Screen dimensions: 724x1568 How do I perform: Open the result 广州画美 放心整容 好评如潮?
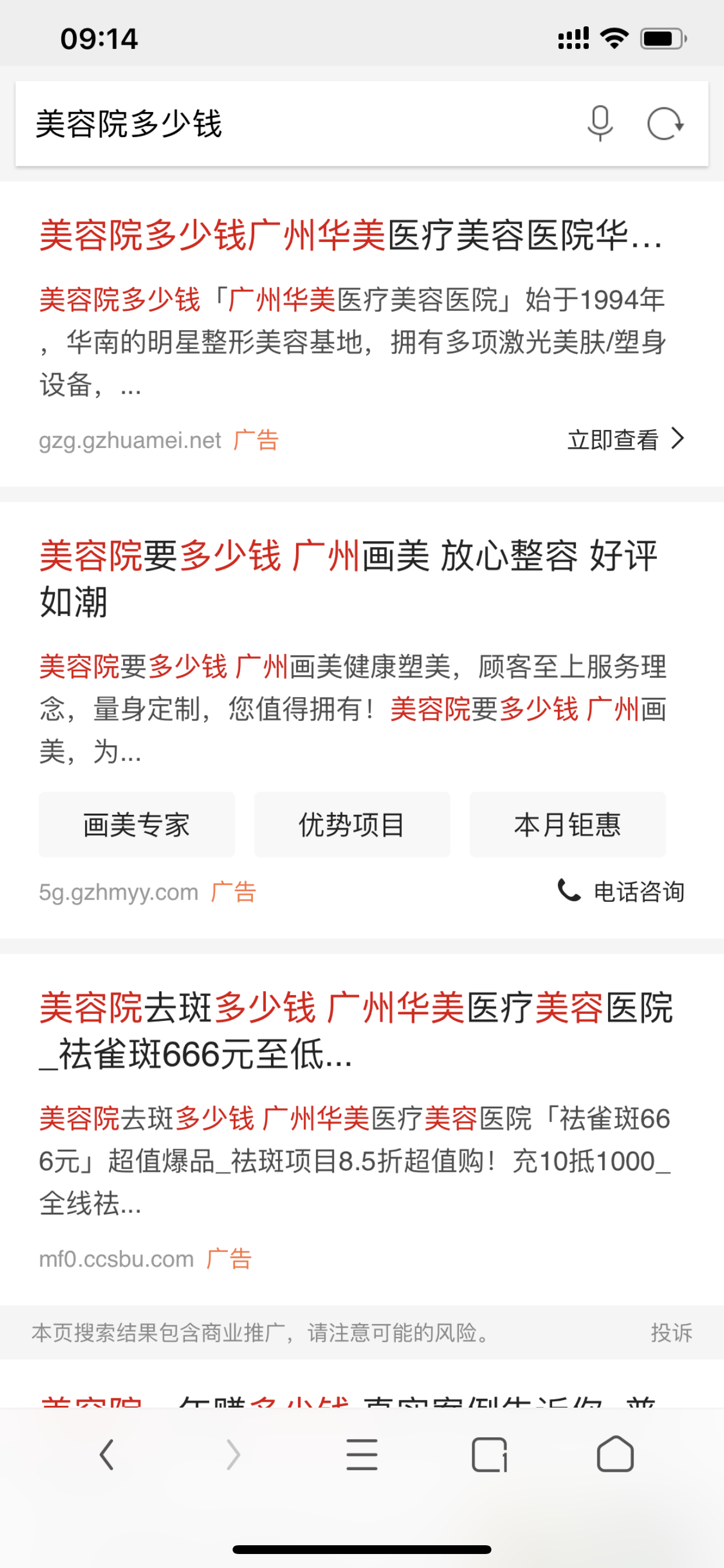[348, 577]
